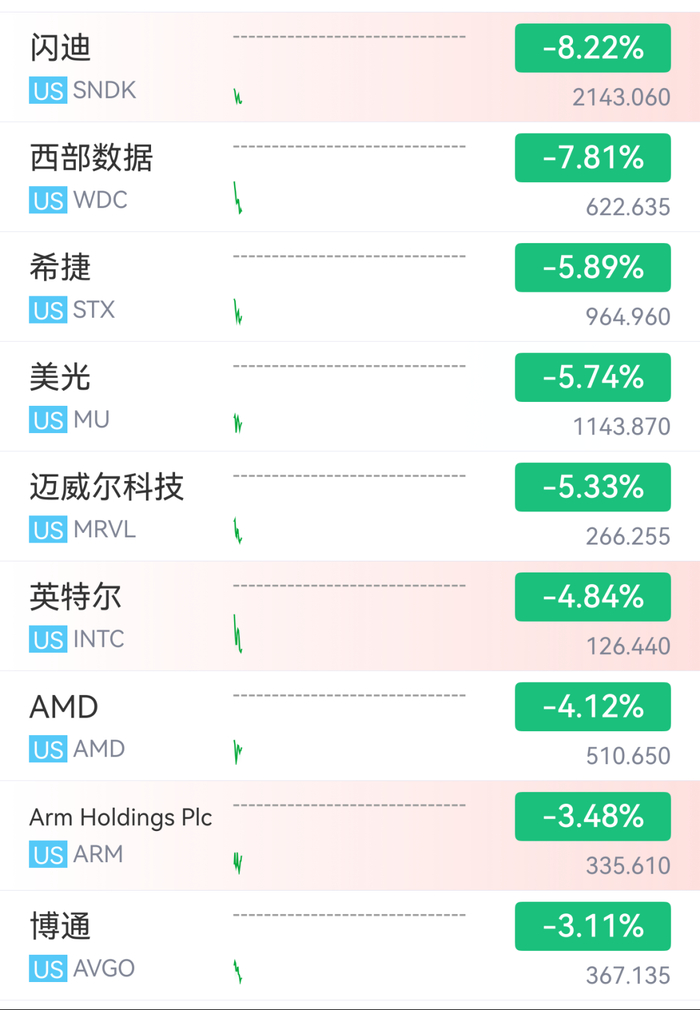Select the MU stock row
The width and height of the screenshot is (700, 1010).
[350, 397]
